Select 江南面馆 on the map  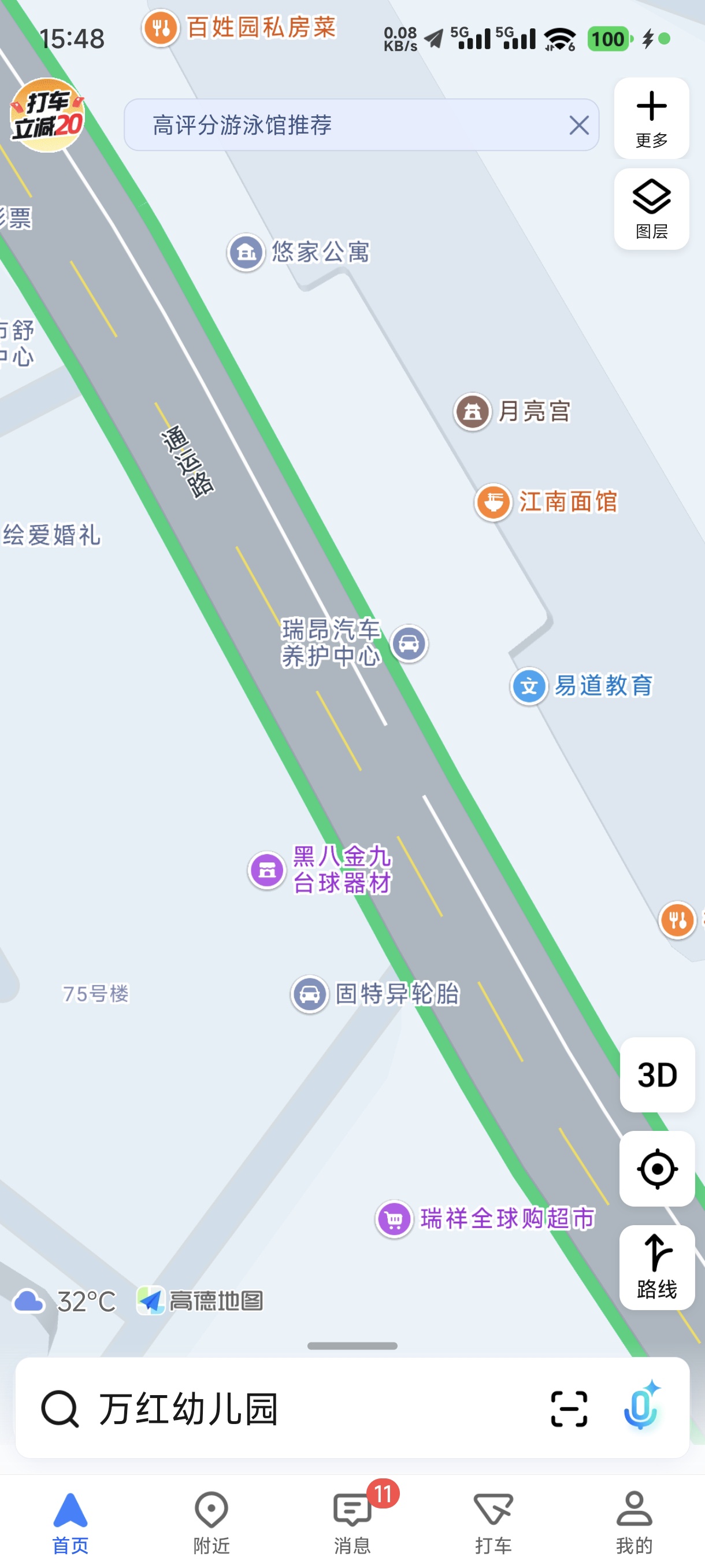coord(546,502)
